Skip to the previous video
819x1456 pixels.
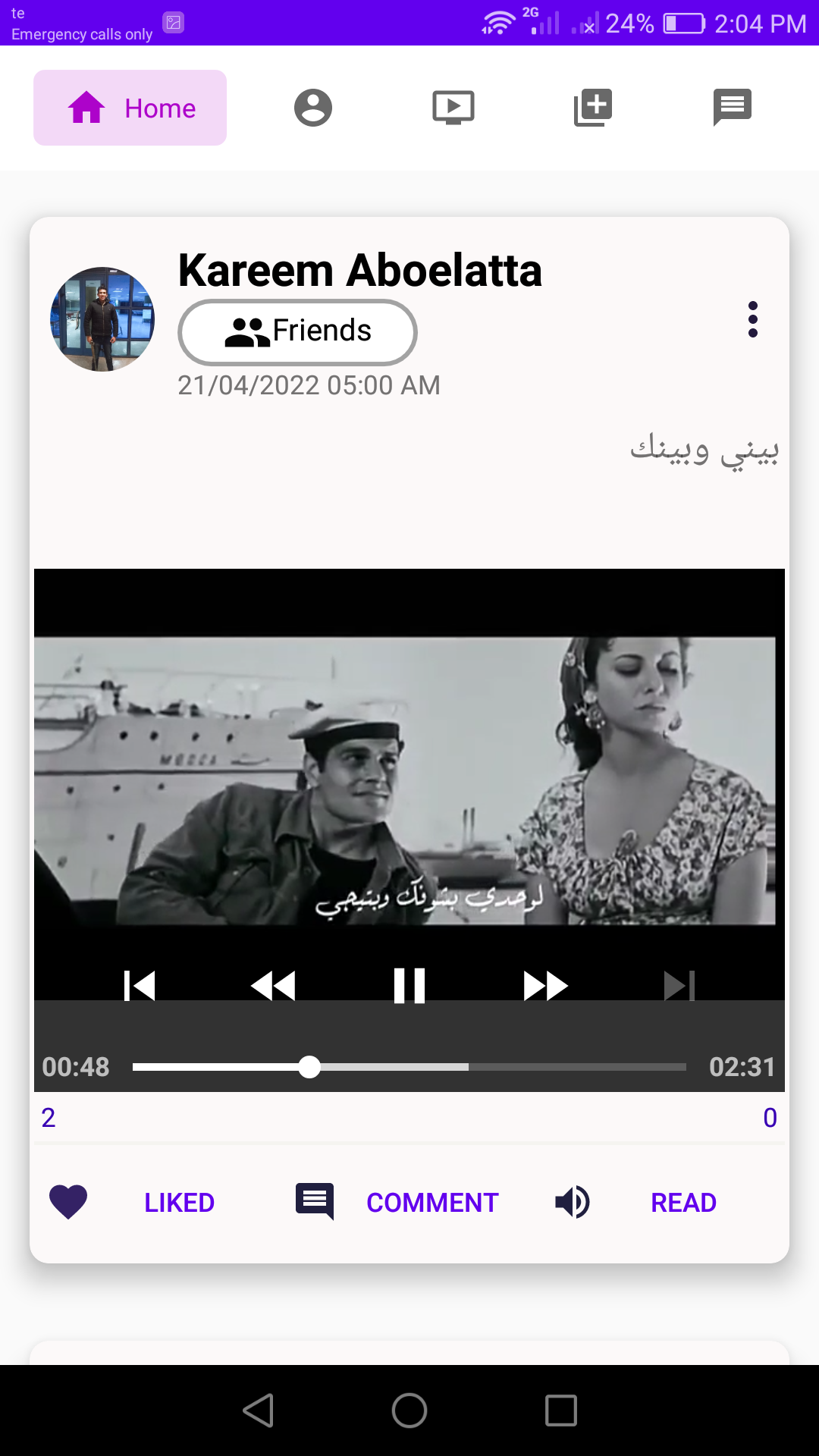140,986
